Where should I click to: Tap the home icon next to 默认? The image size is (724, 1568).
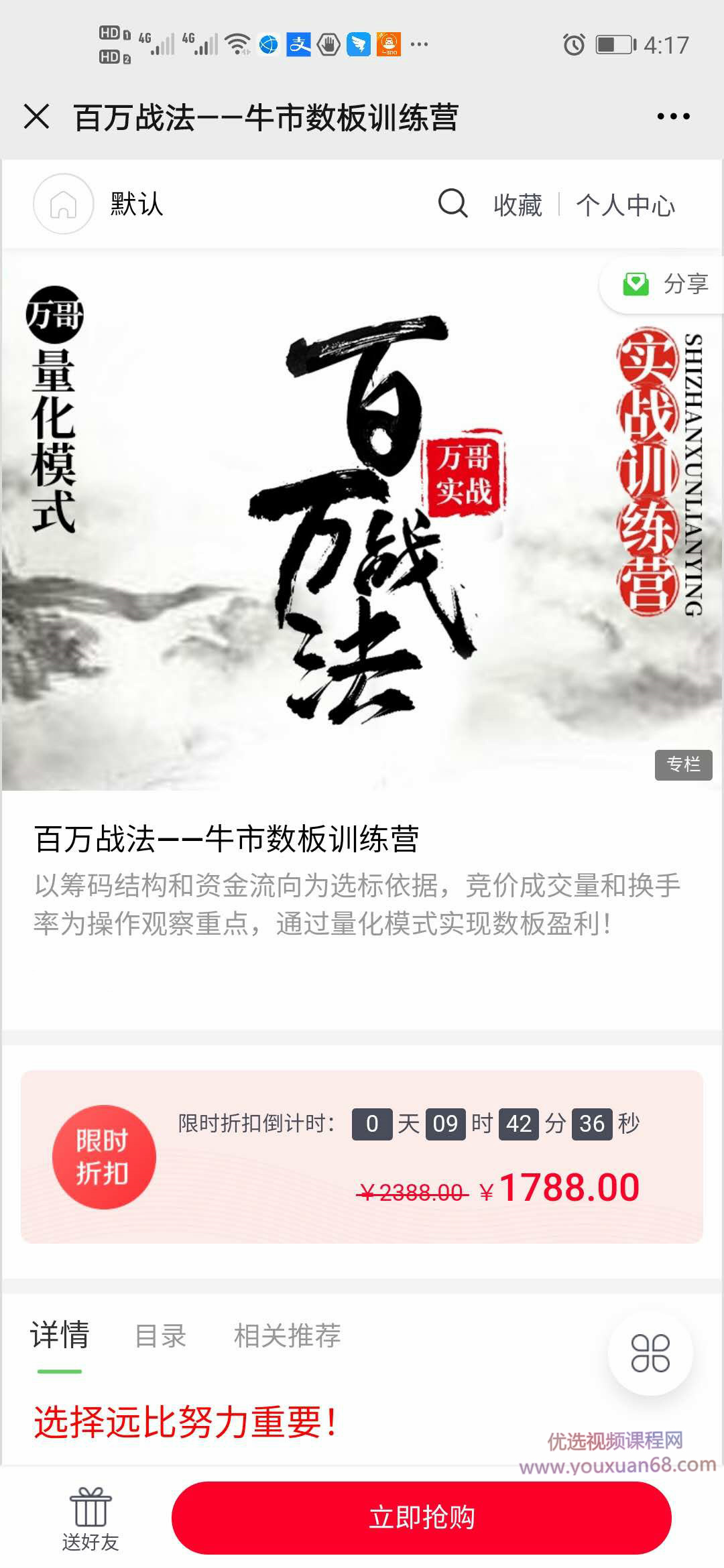63,204
